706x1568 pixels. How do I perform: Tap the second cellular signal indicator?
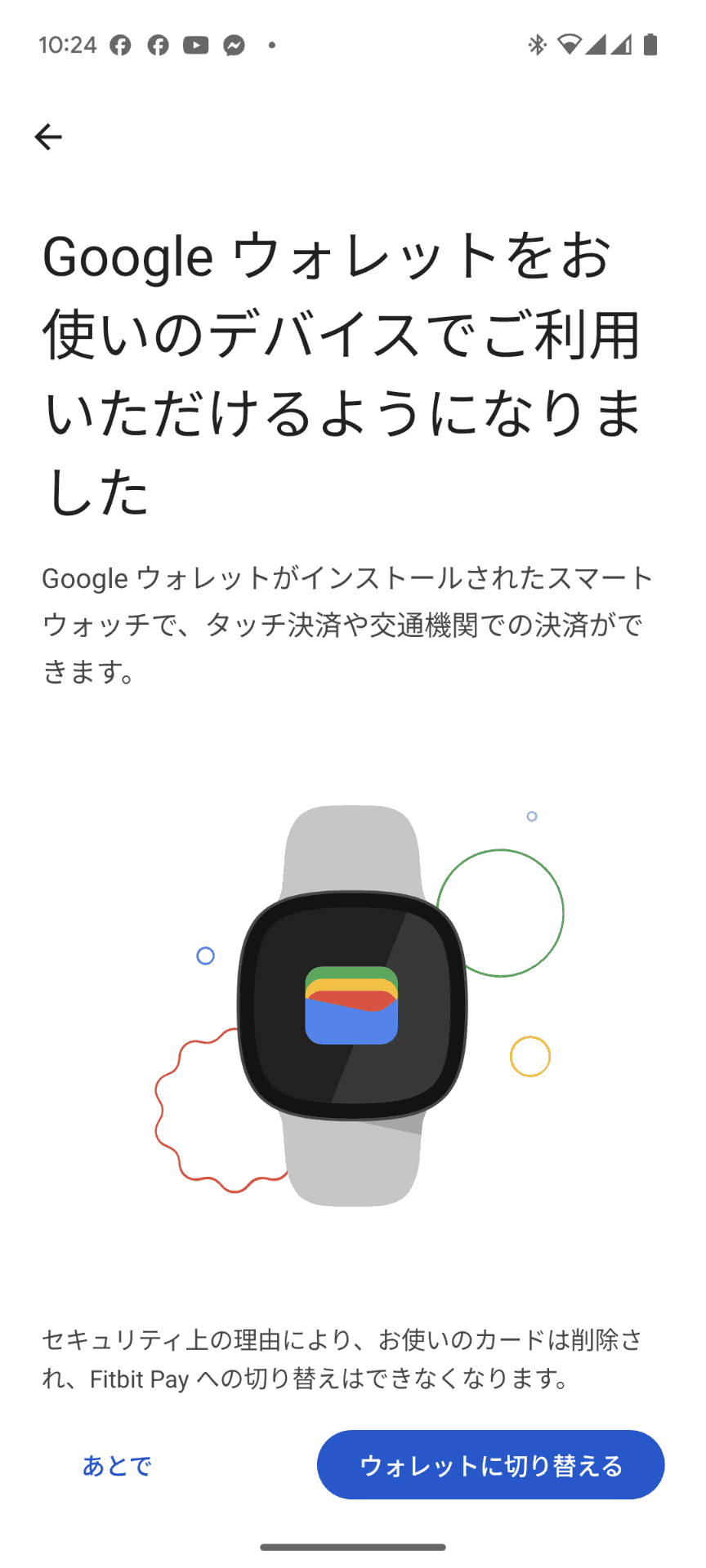pos(620,47)
